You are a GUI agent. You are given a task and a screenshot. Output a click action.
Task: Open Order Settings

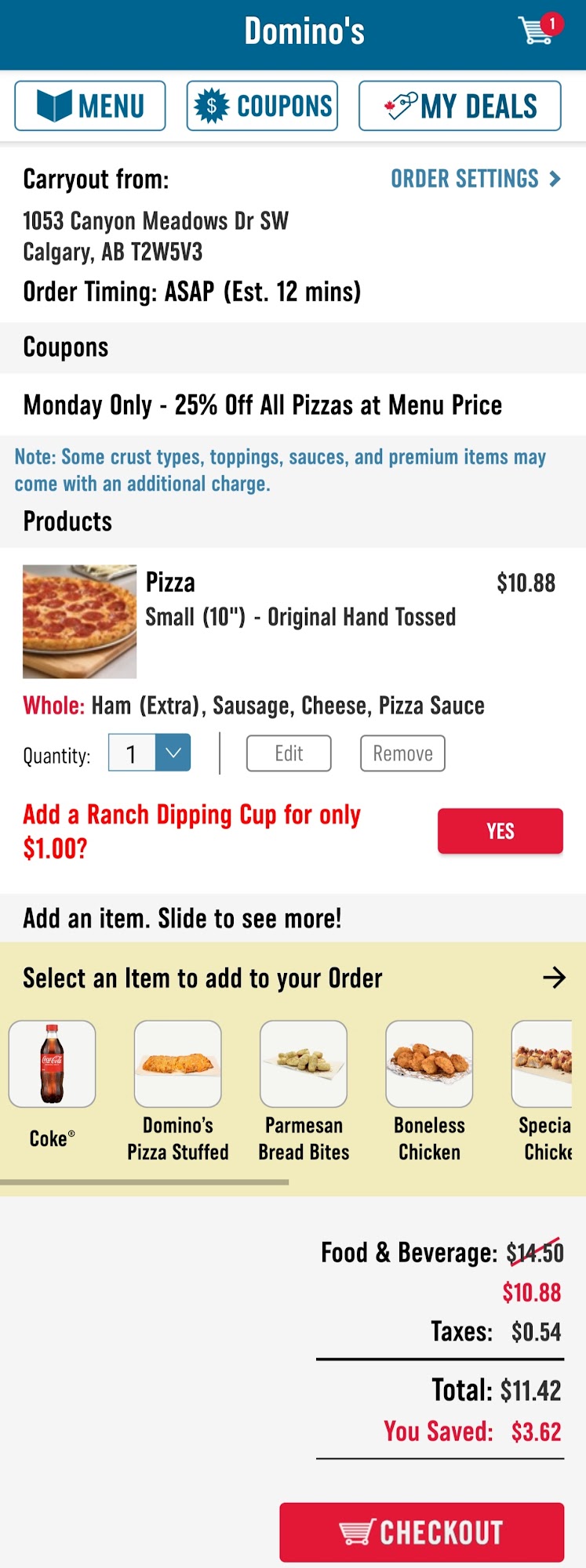pyautogui.click(x=475, y=179)
